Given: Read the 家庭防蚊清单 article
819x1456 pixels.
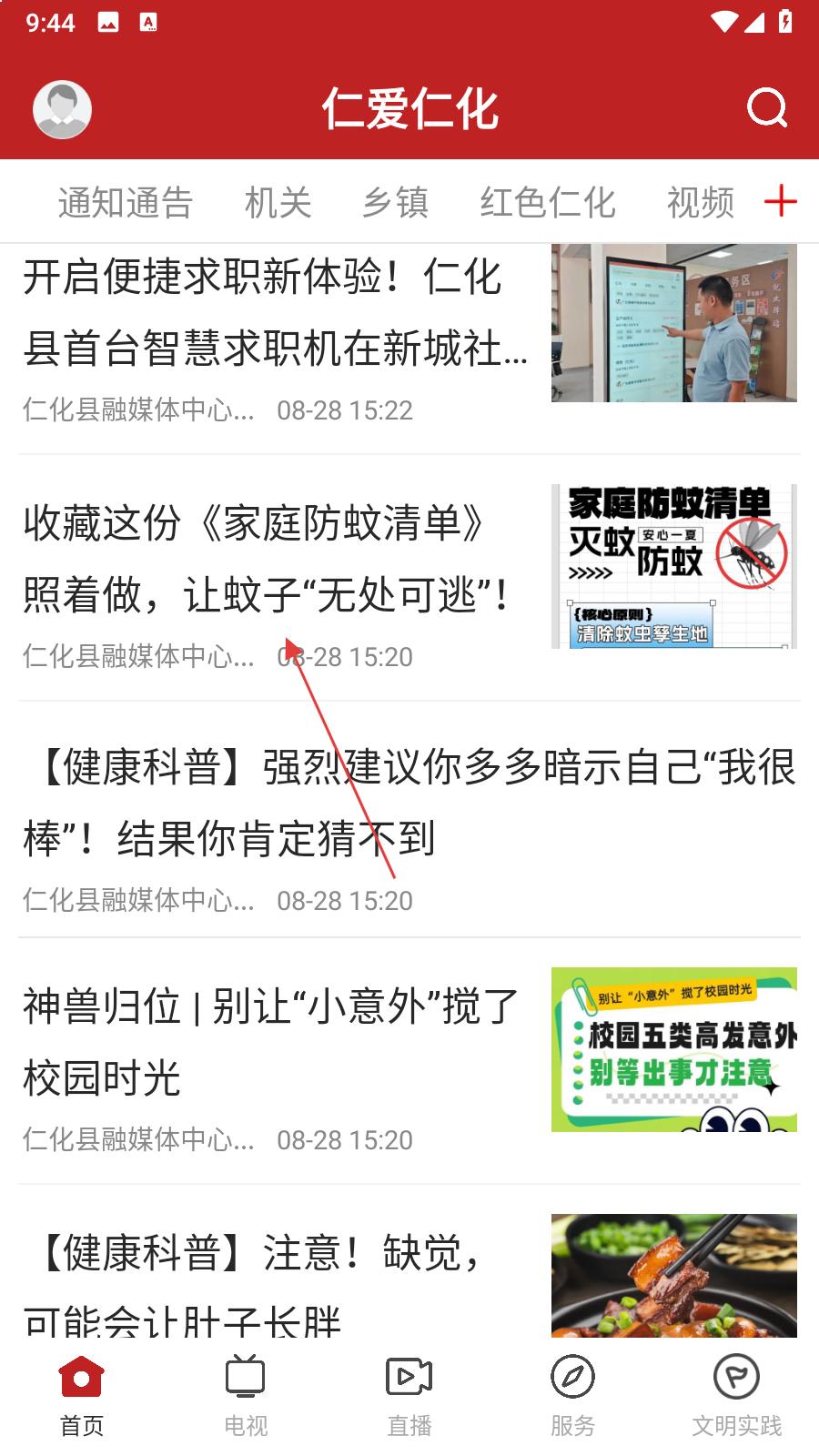Looking at the screenshot, I should click(273, 559).
